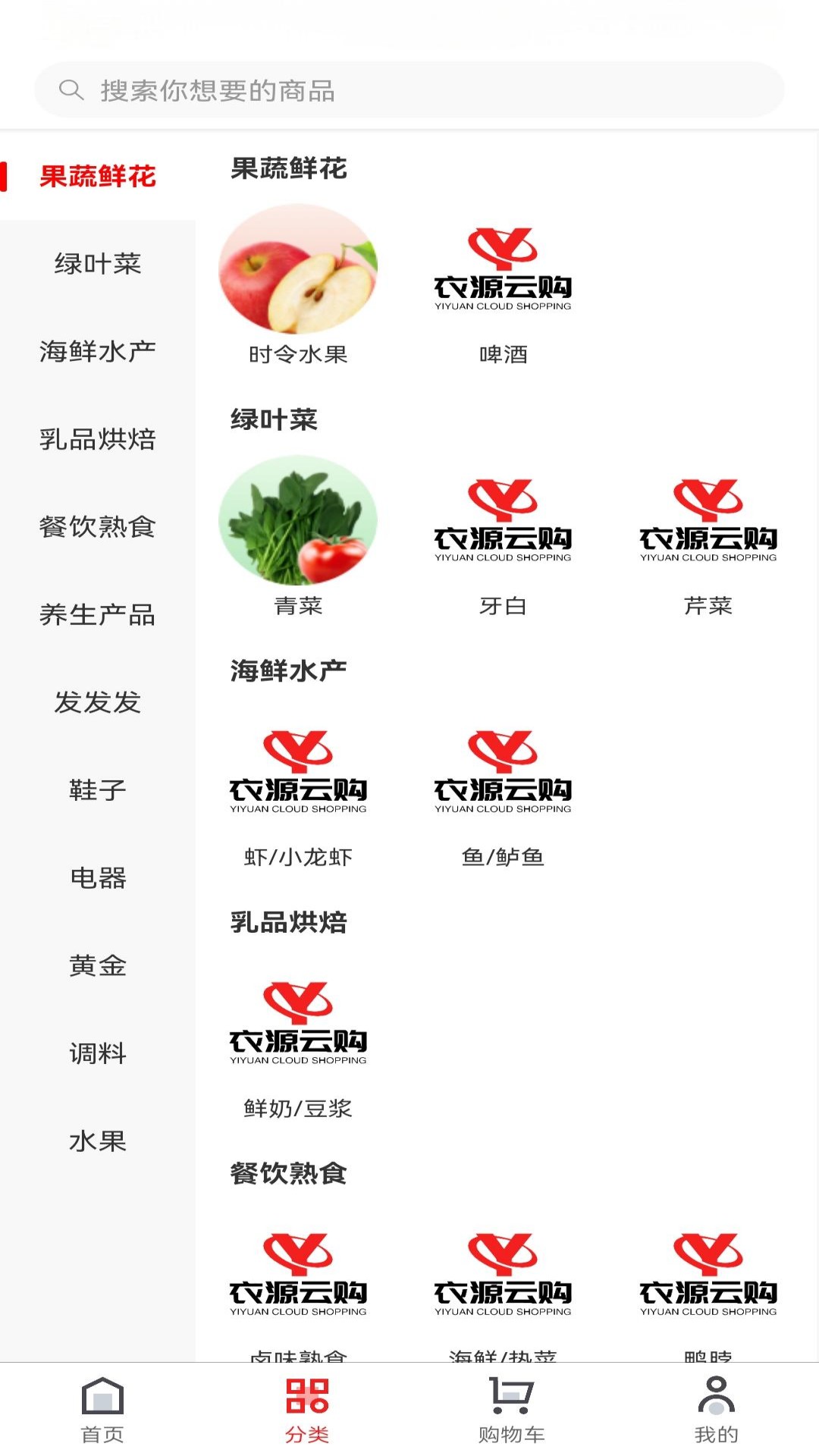This screenshot has height=1456, width=819.
Task: Open the 鱼/鲈鱼 fish category icon
Action: 503,772
